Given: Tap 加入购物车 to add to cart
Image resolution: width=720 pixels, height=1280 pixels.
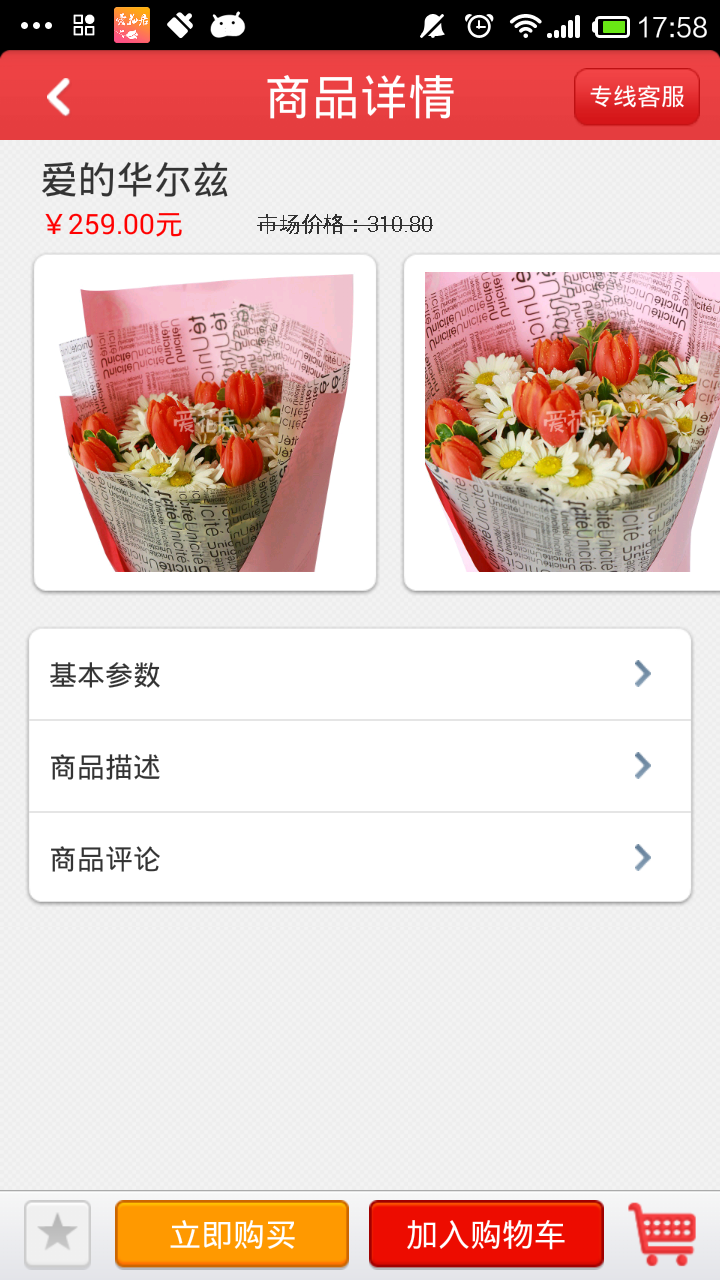Looking at the screenshot, I should tap(486, 1234).
